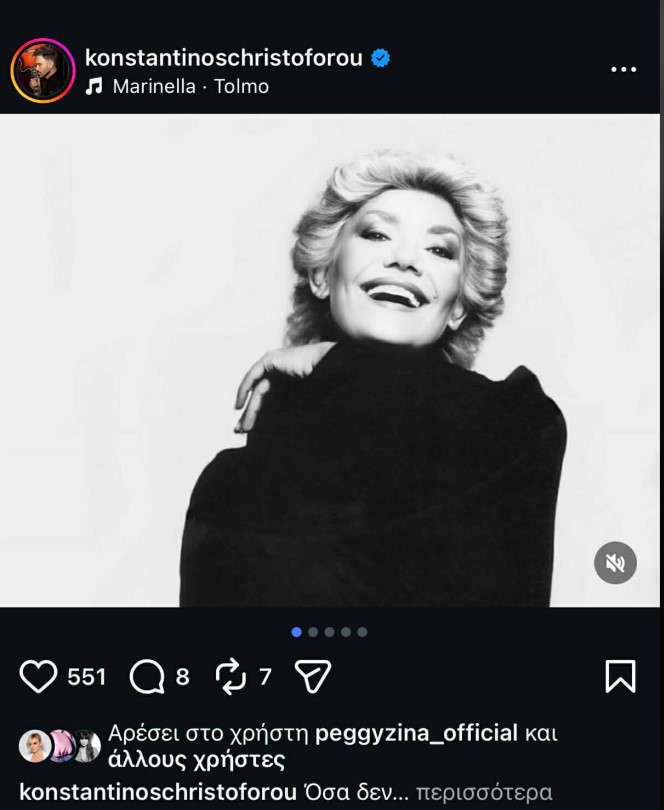Unmute the post's audio
This screenshot has width=664, height=810.
(615, 563)
